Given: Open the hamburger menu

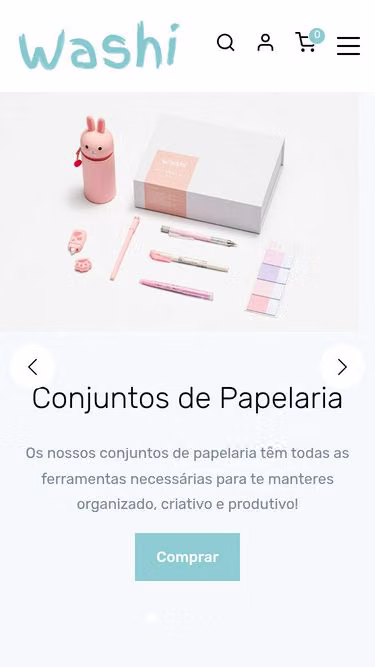Looking at the screenshot, I should point(348,46).
